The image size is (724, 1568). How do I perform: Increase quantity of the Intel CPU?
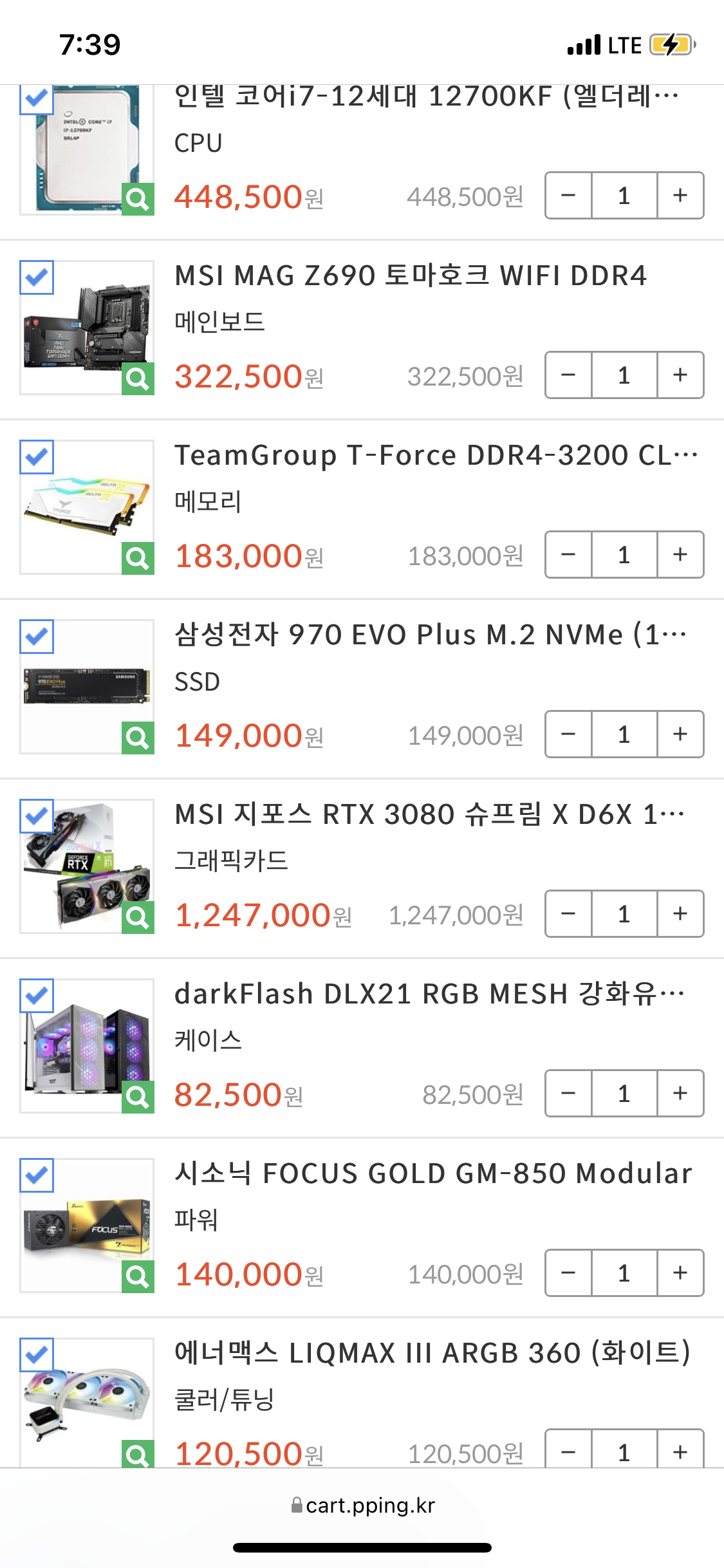pyautogui.click(x=680, y=195)
